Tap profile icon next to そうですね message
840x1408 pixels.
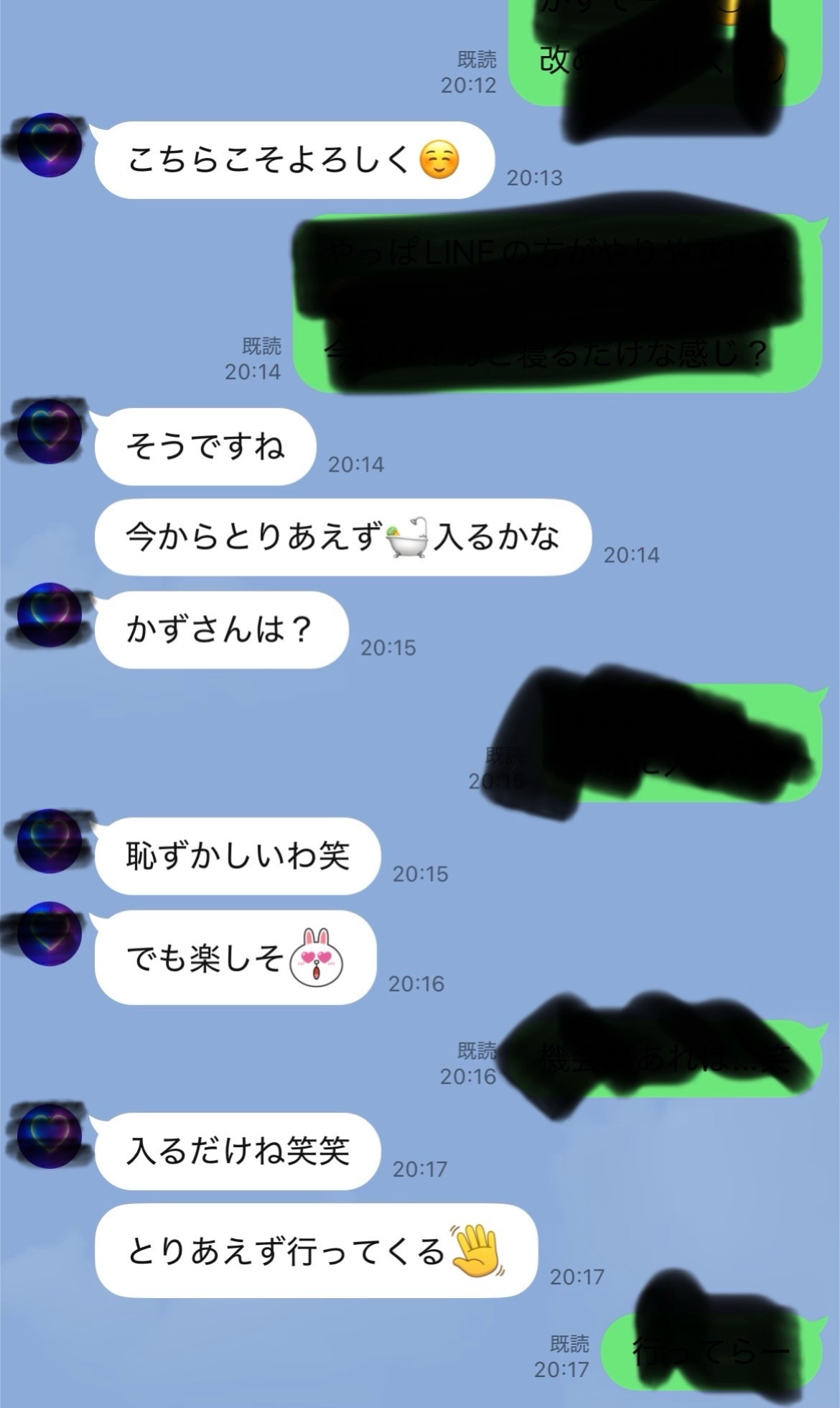[49, 431]
